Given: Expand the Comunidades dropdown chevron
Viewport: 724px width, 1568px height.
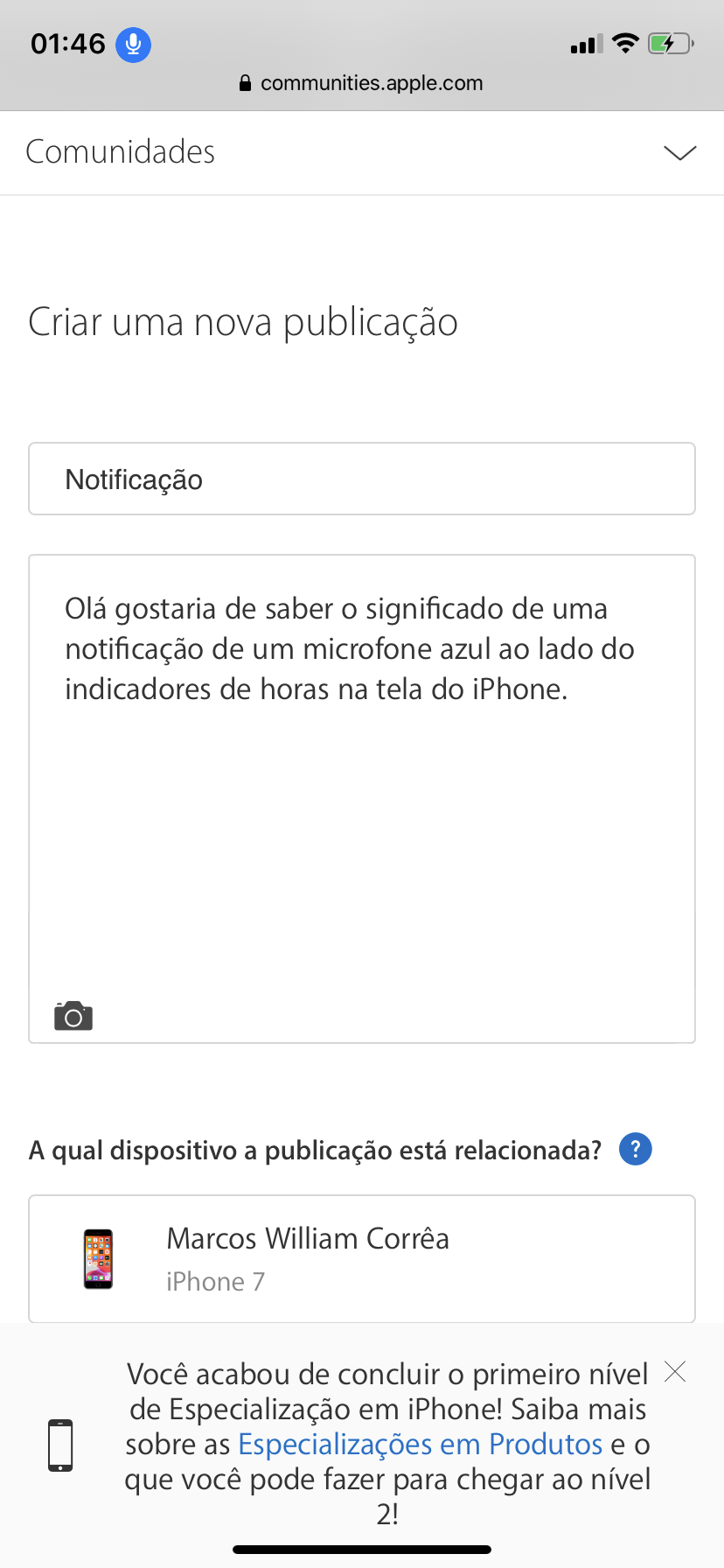Looking at the screenshot, I should pos(679,153).
